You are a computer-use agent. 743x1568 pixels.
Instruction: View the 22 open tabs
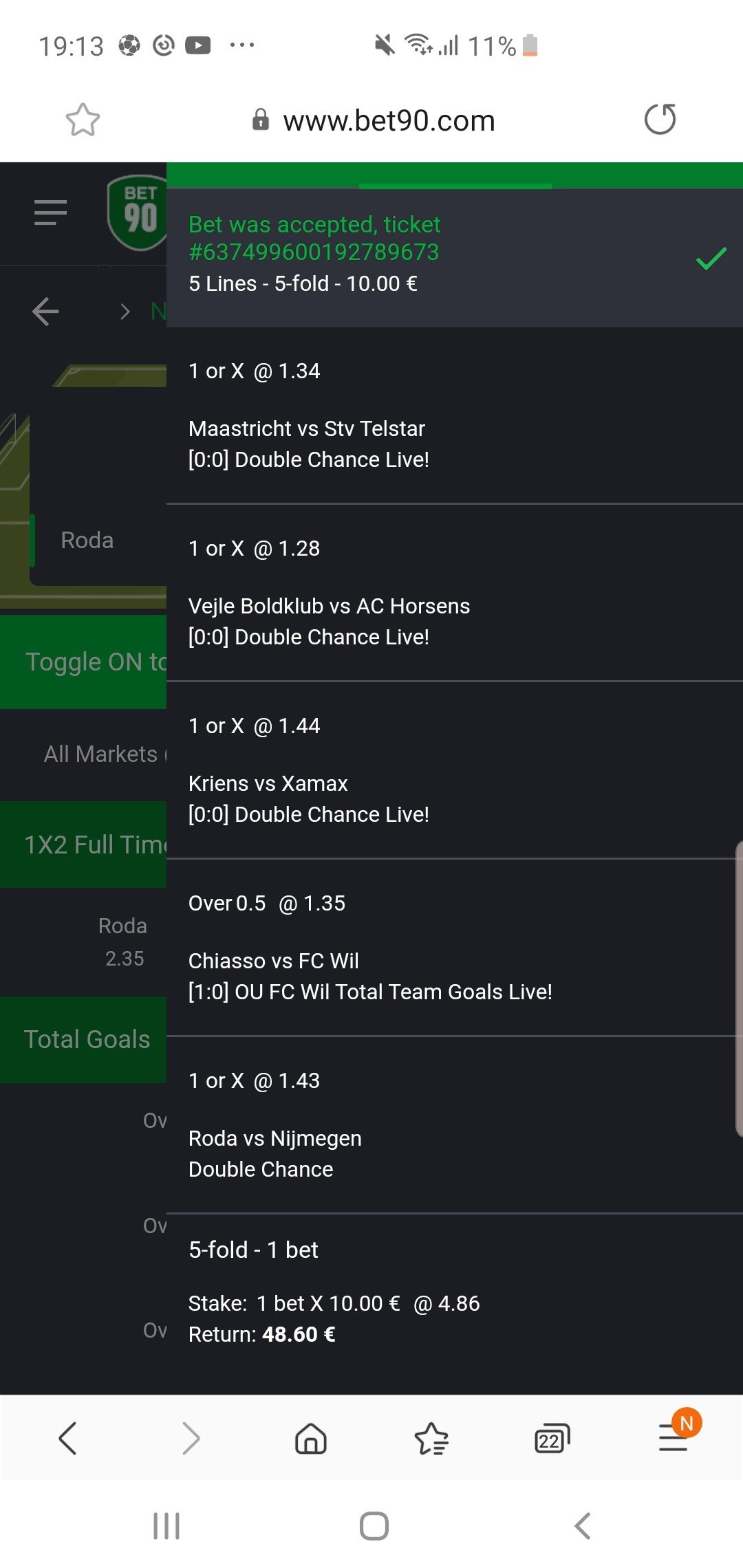pyautogui.click(x=552, y=1438)
